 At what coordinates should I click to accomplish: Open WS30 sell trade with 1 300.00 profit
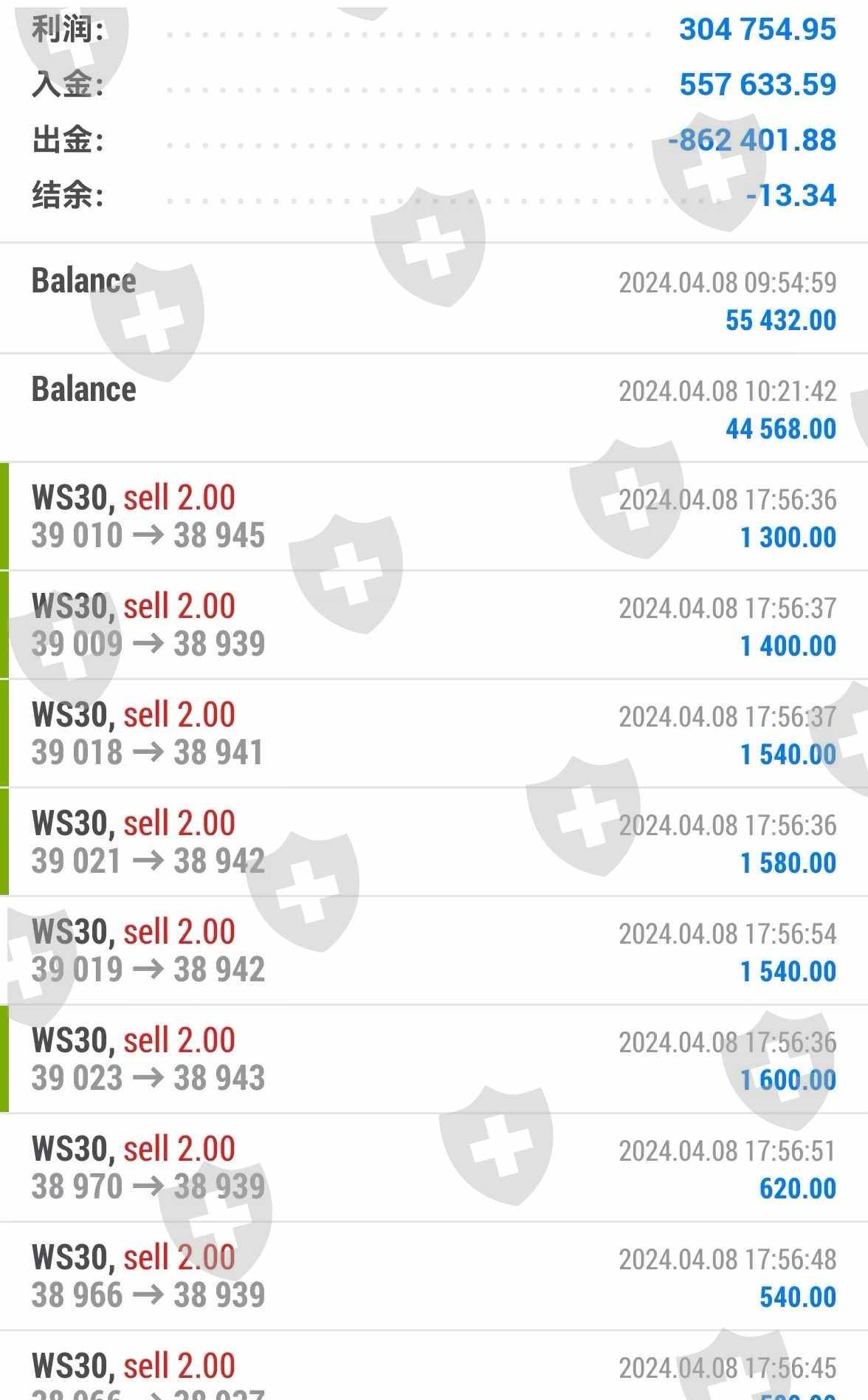pyautogui.click(x=434, y=516)
